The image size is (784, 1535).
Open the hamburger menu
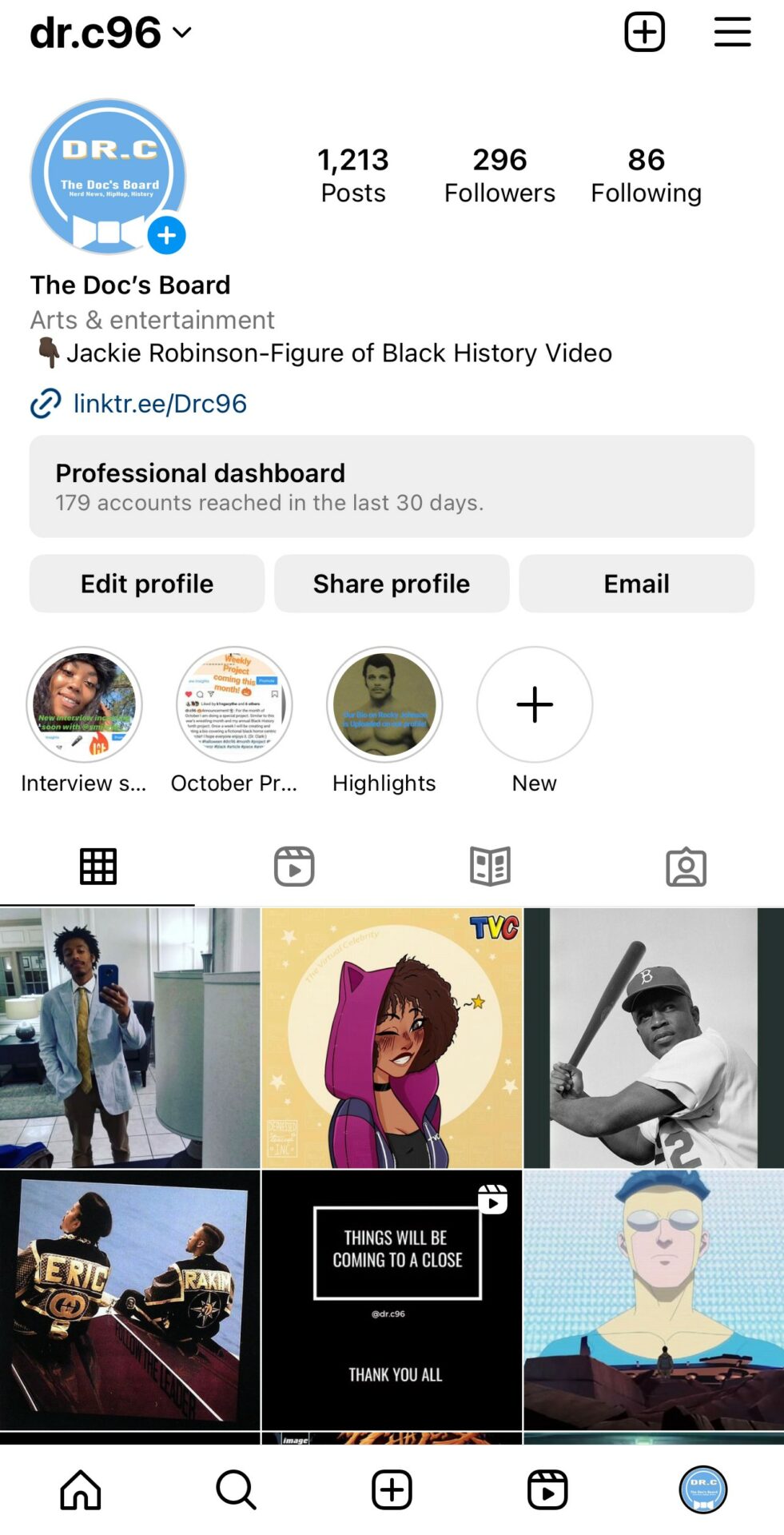731,32
